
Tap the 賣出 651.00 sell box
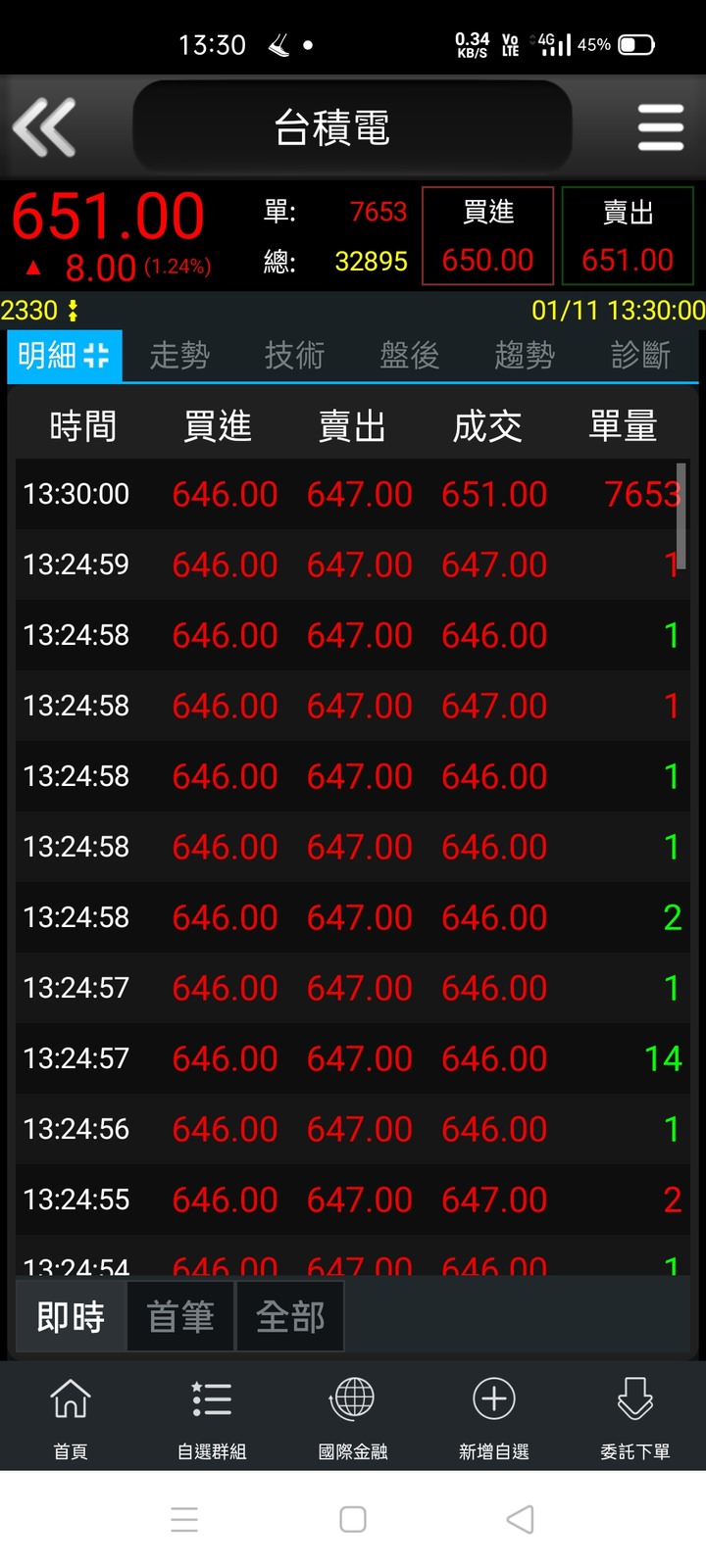(x=628, y=236)
